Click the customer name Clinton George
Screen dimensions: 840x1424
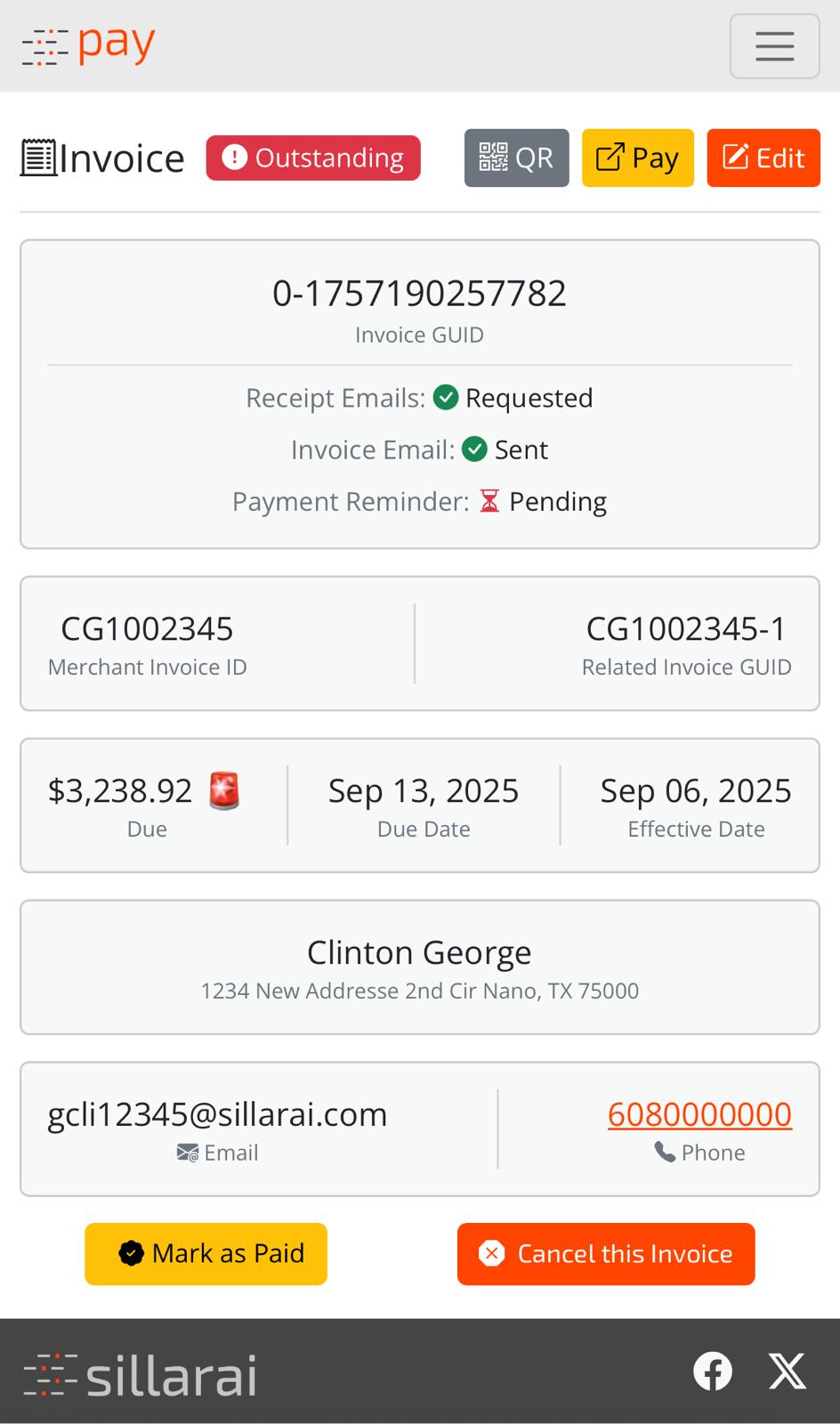pyautogui.click(x=419, y=951)
